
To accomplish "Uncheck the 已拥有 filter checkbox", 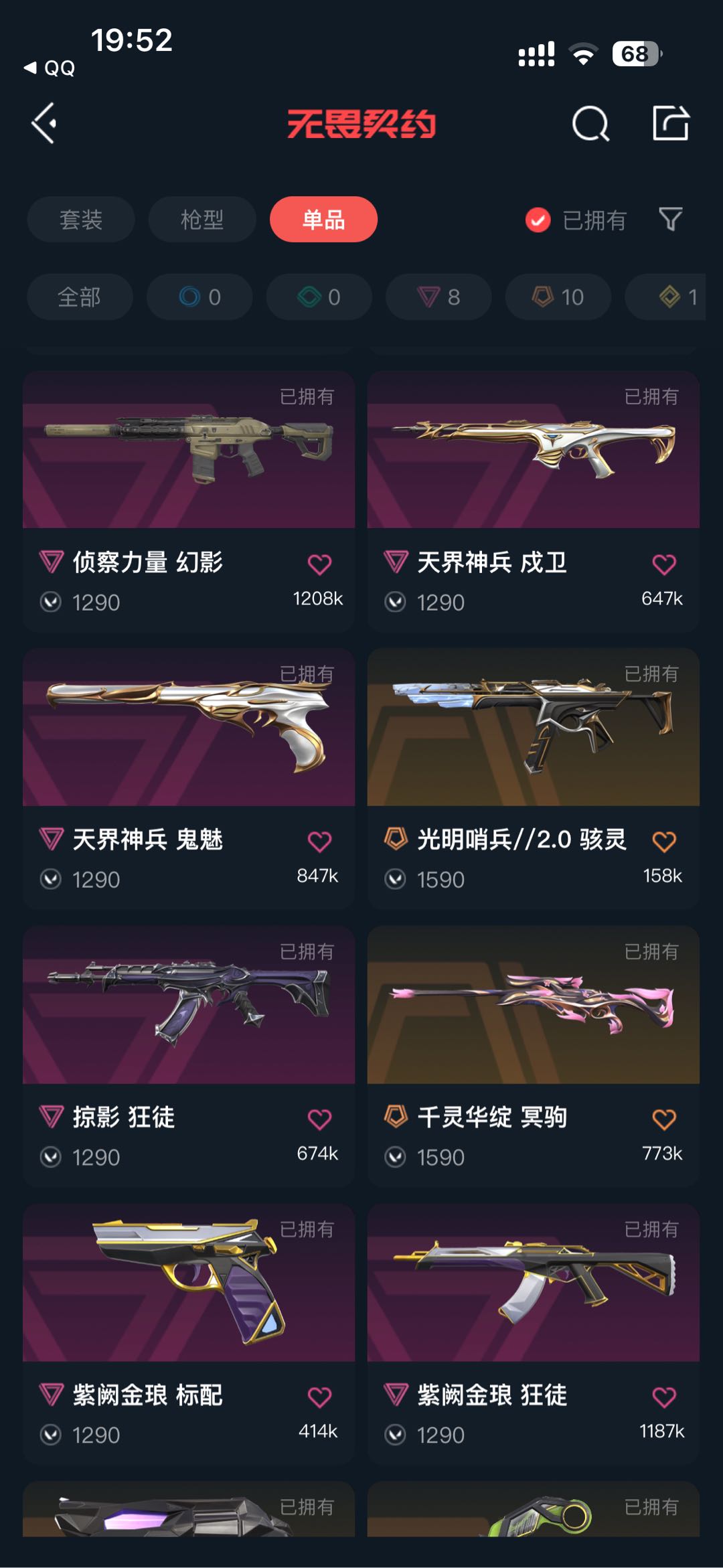I will pyautogui.click(x=538, y=220).
